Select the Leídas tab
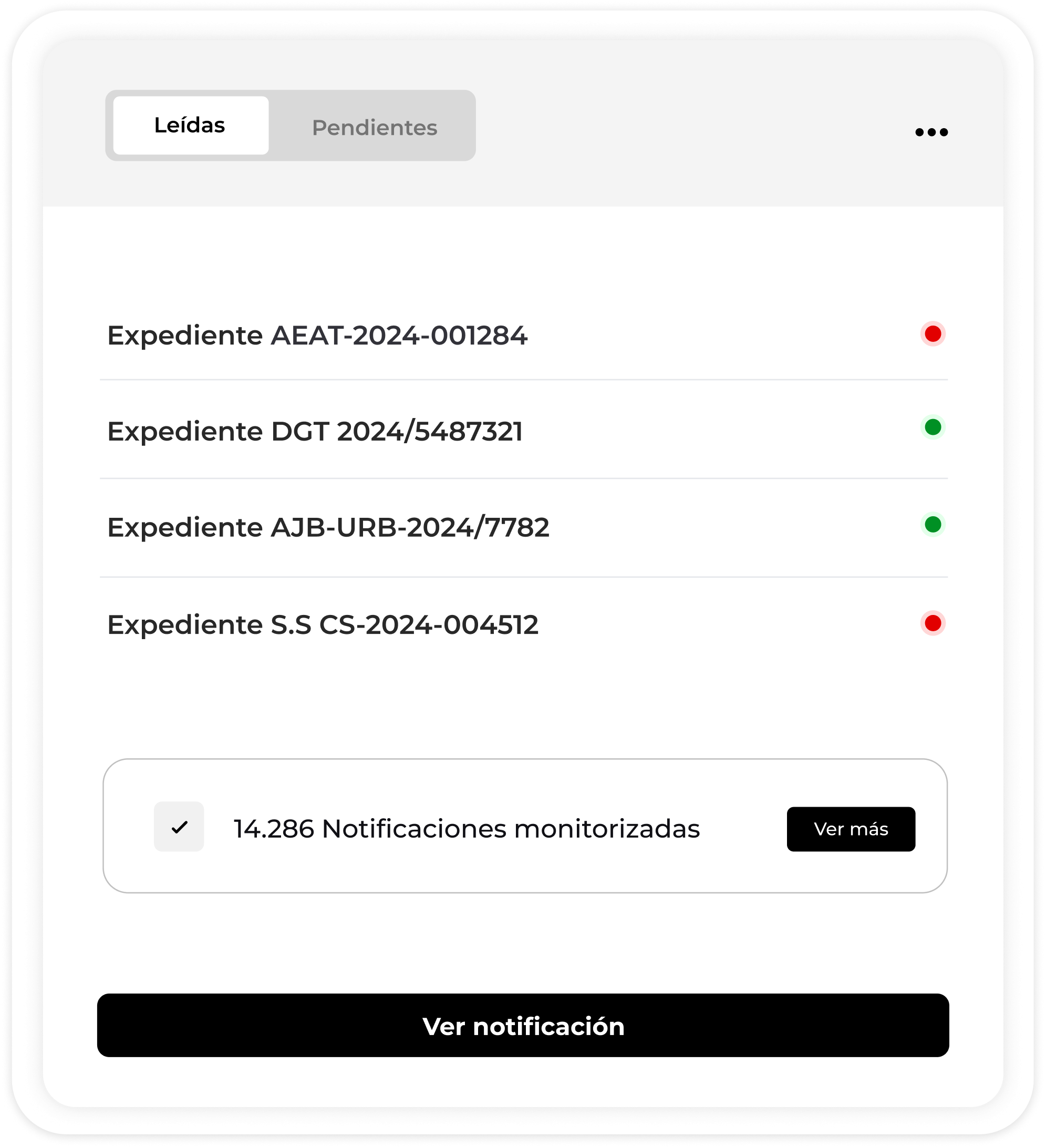1046x1148 pixels. pyautogui.click(x=190, y=126)
